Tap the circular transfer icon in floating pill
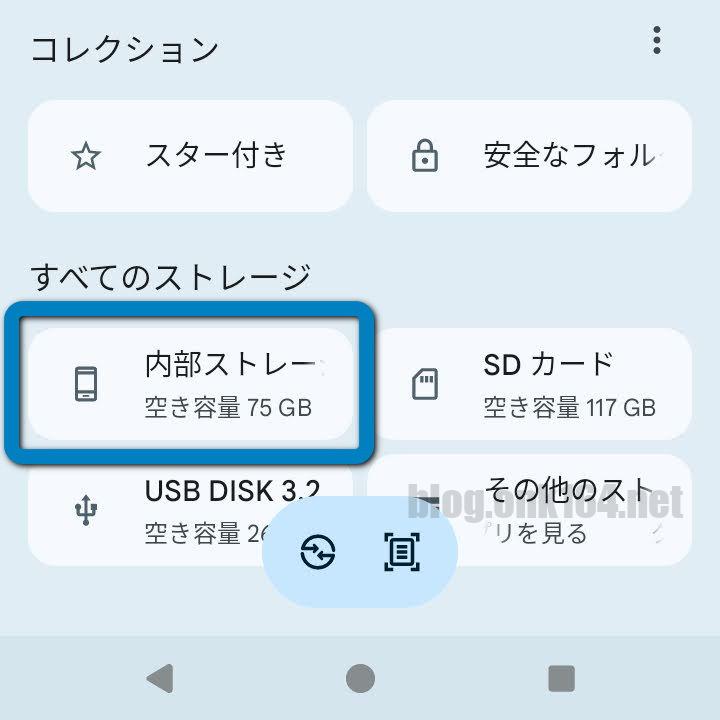 [318, 551]
